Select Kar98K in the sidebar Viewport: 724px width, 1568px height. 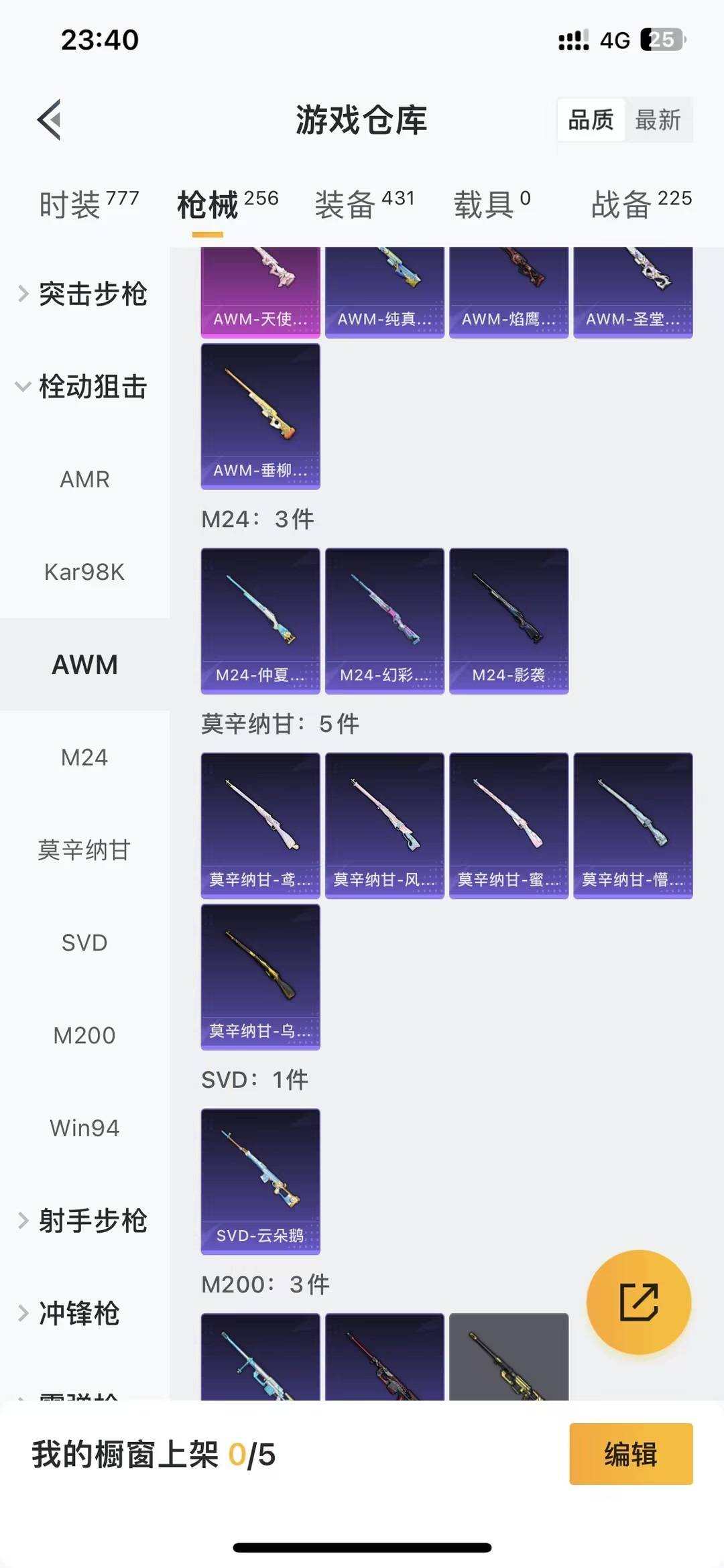(85, 572)
